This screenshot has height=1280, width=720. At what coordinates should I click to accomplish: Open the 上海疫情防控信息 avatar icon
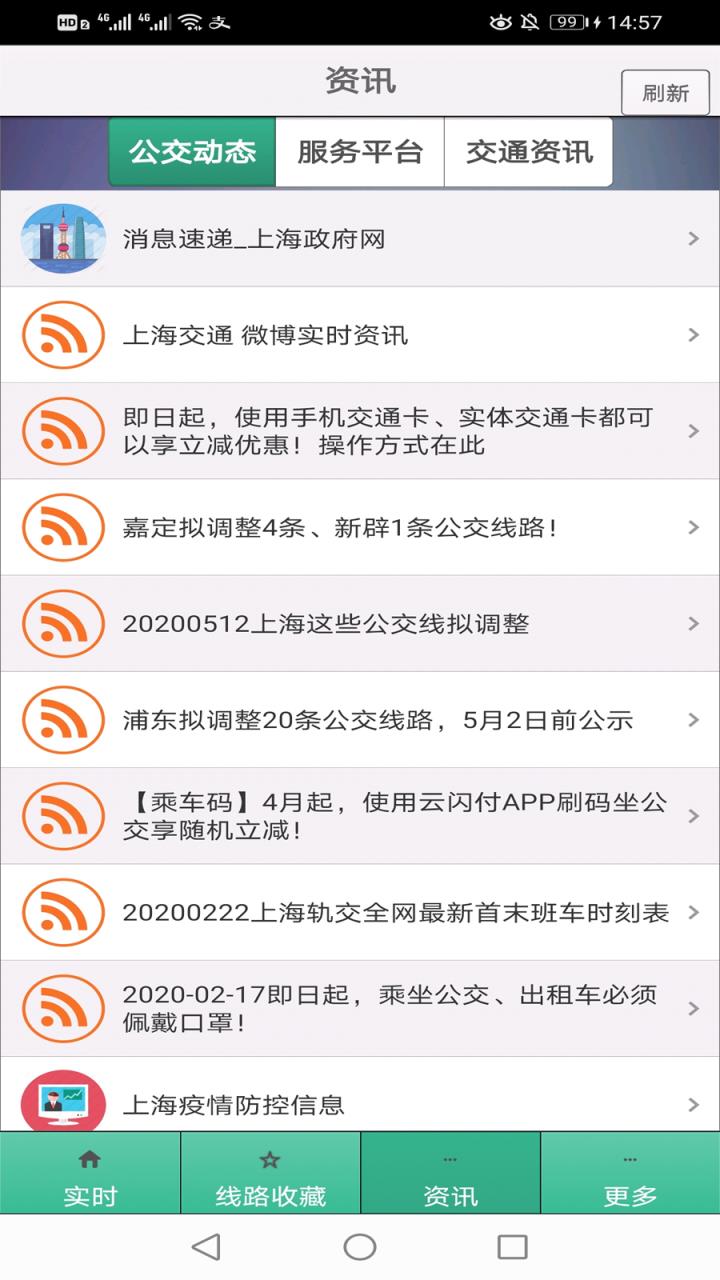62,1100
